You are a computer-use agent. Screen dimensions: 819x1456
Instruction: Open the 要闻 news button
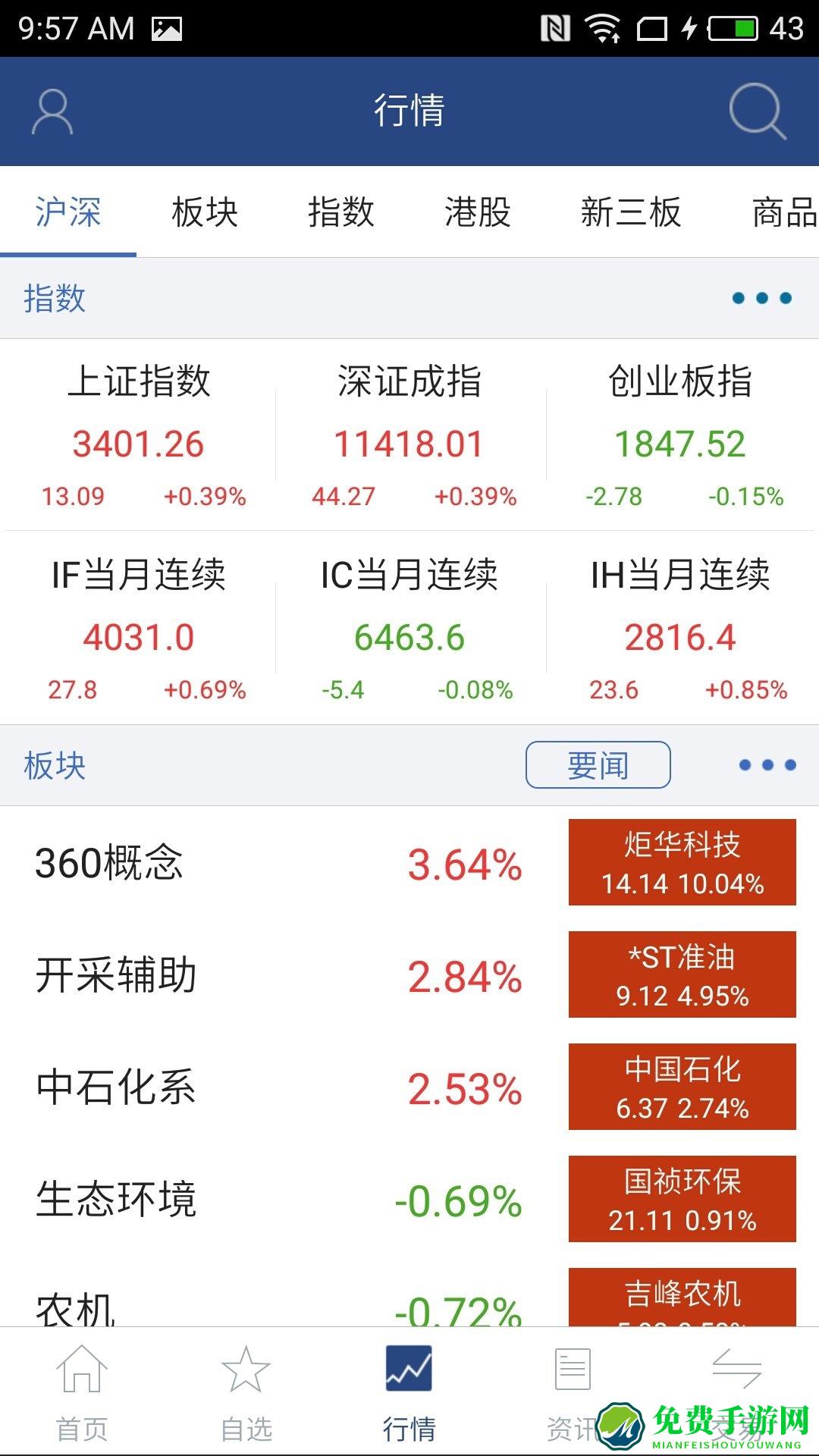pos(599,766)
